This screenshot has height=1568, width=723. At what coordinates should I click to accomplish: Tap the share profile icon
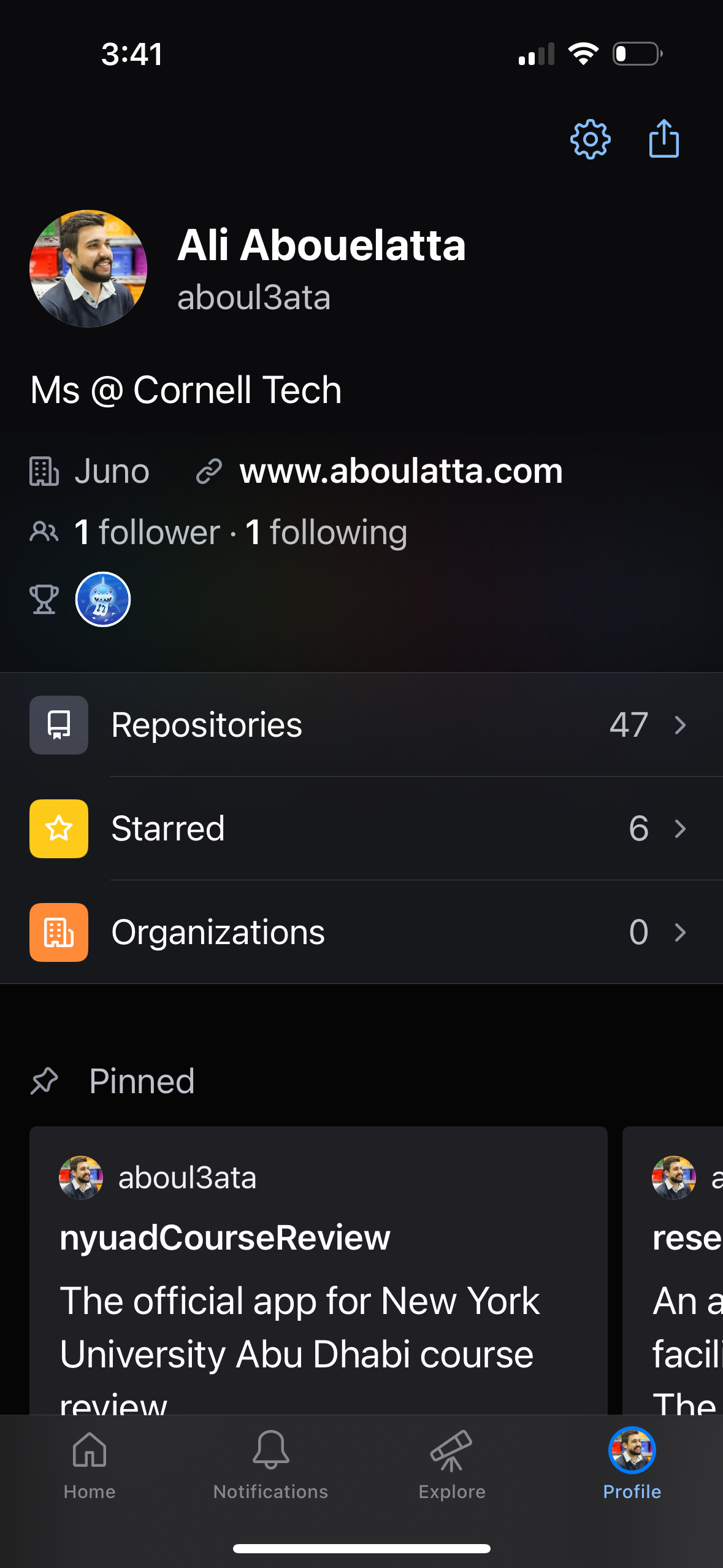point(664,140)
